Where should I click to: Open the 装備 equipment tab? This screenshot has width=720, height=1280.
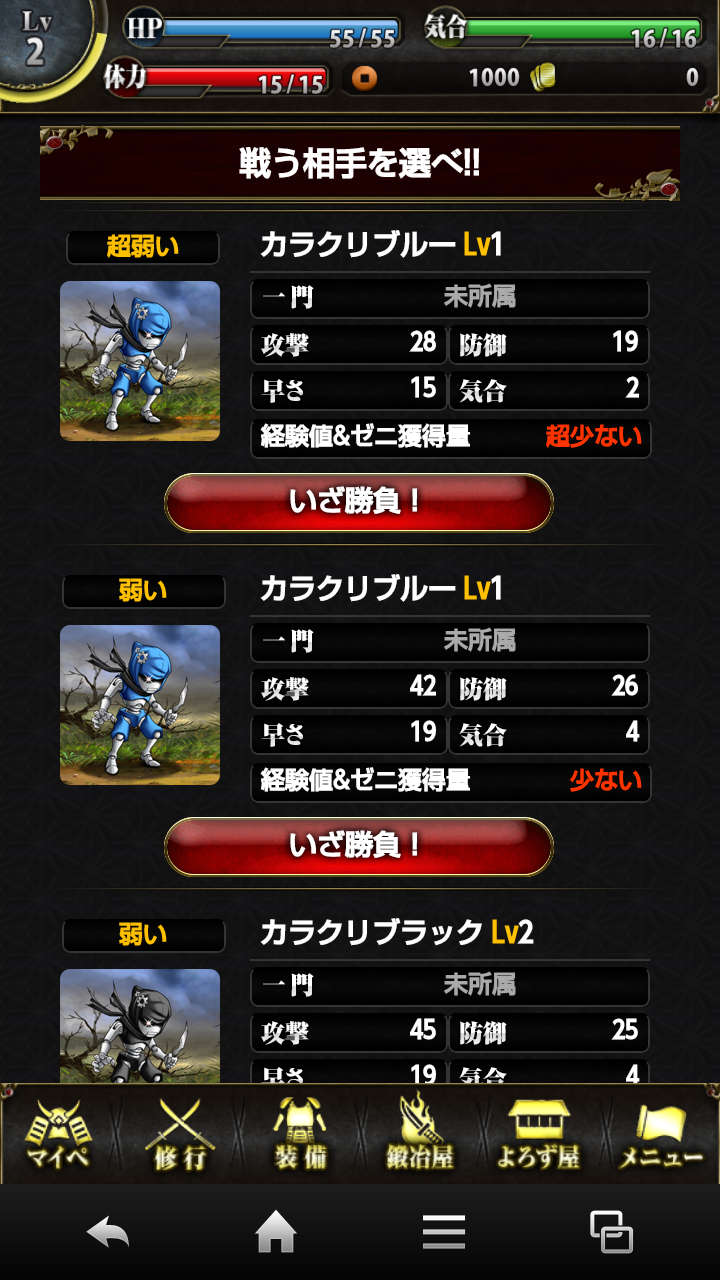click(299, 1135)
